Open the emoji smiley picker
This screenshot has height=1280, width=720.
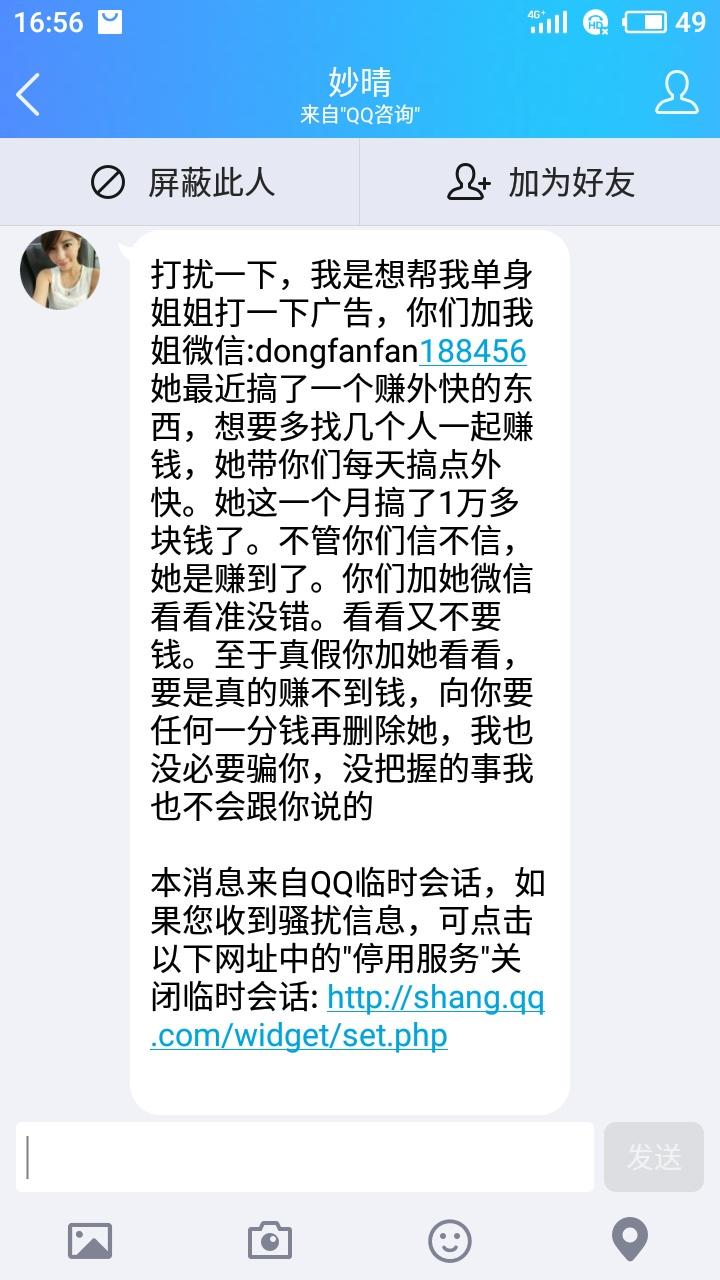450,1241
